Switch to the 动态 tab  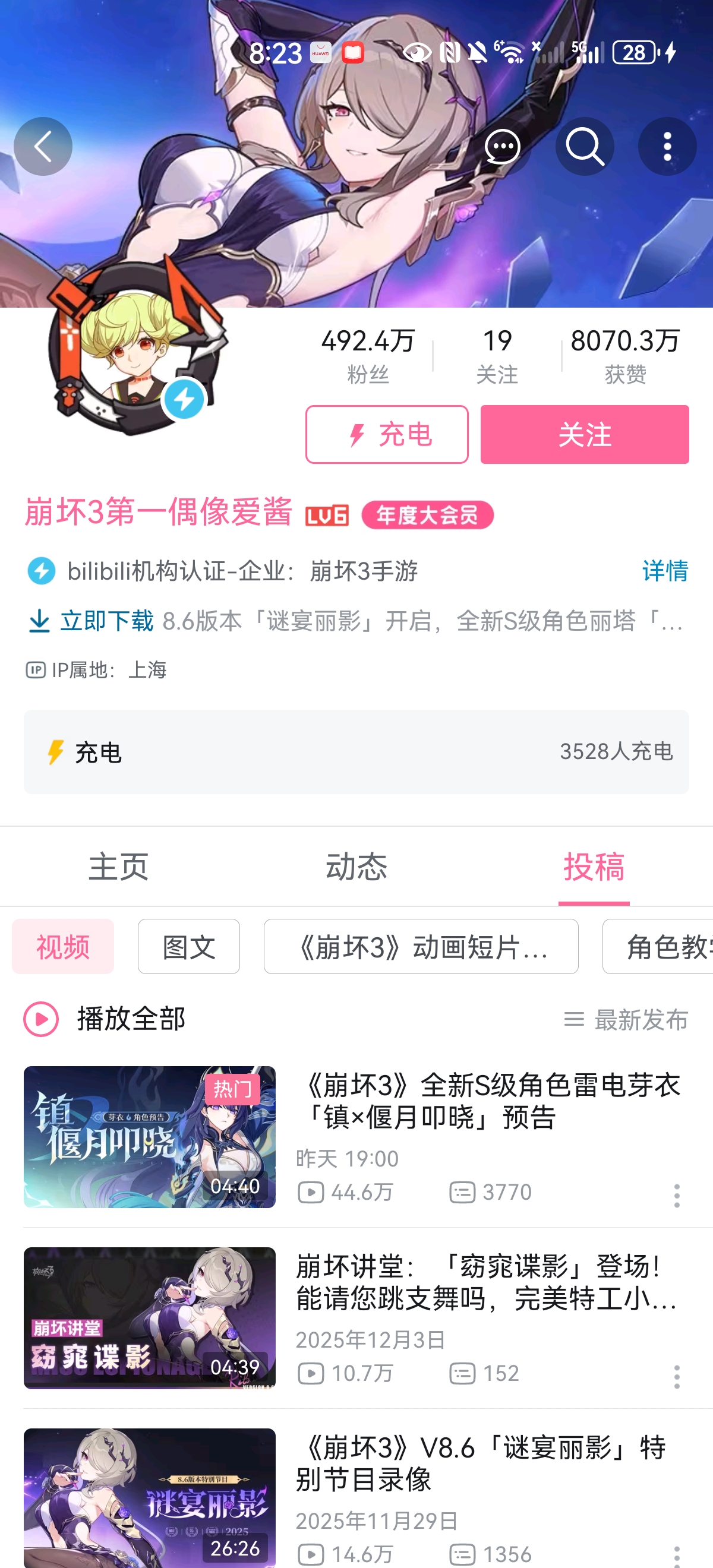(x=356, y=866)
